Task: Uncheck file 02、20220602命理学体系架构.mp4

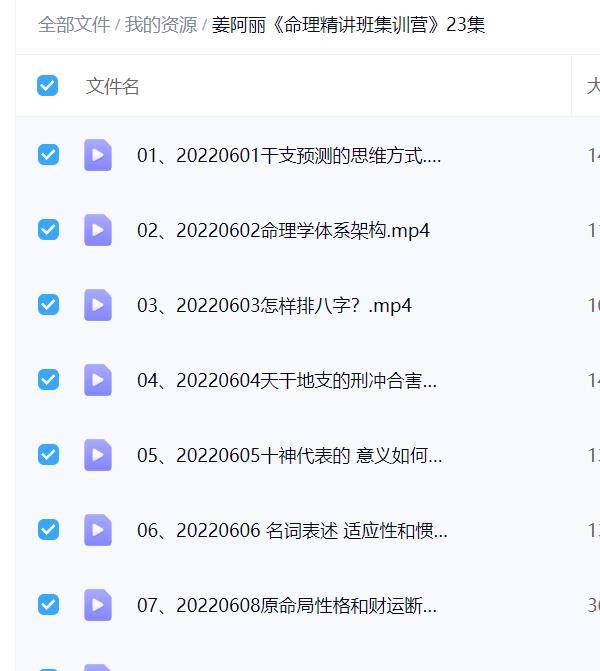Action: click(48, 230)
